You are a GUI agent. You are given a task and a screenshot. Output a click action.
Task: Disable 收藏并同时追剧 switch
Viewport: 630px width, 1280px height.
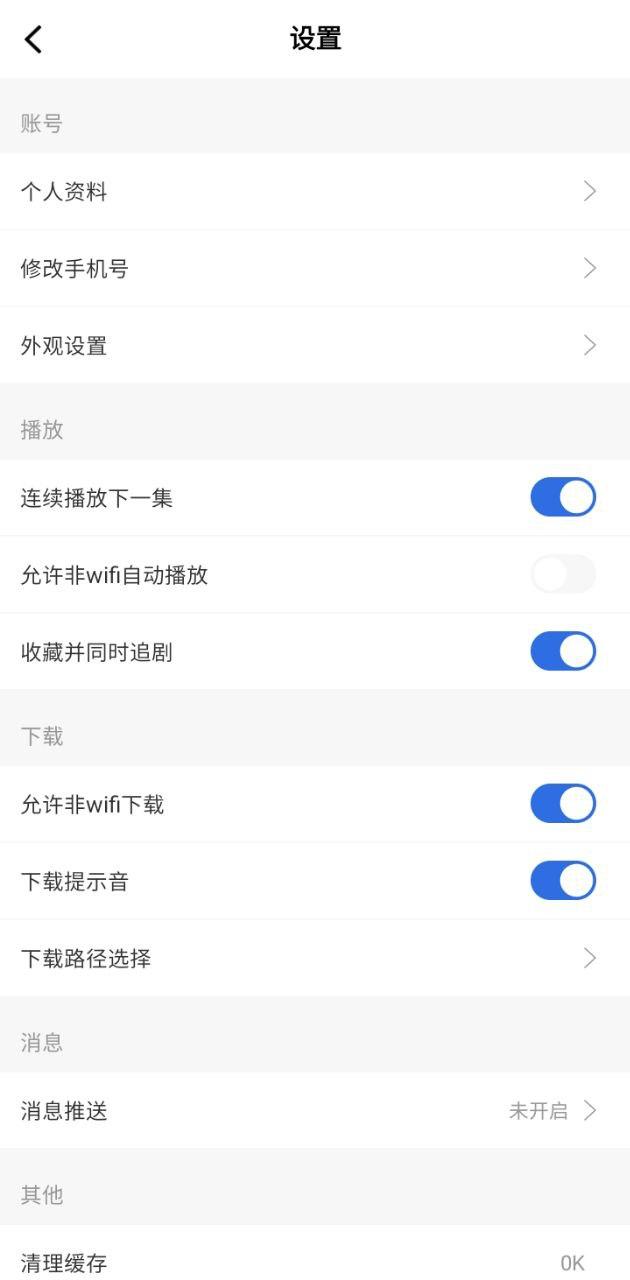pos(562,652)
